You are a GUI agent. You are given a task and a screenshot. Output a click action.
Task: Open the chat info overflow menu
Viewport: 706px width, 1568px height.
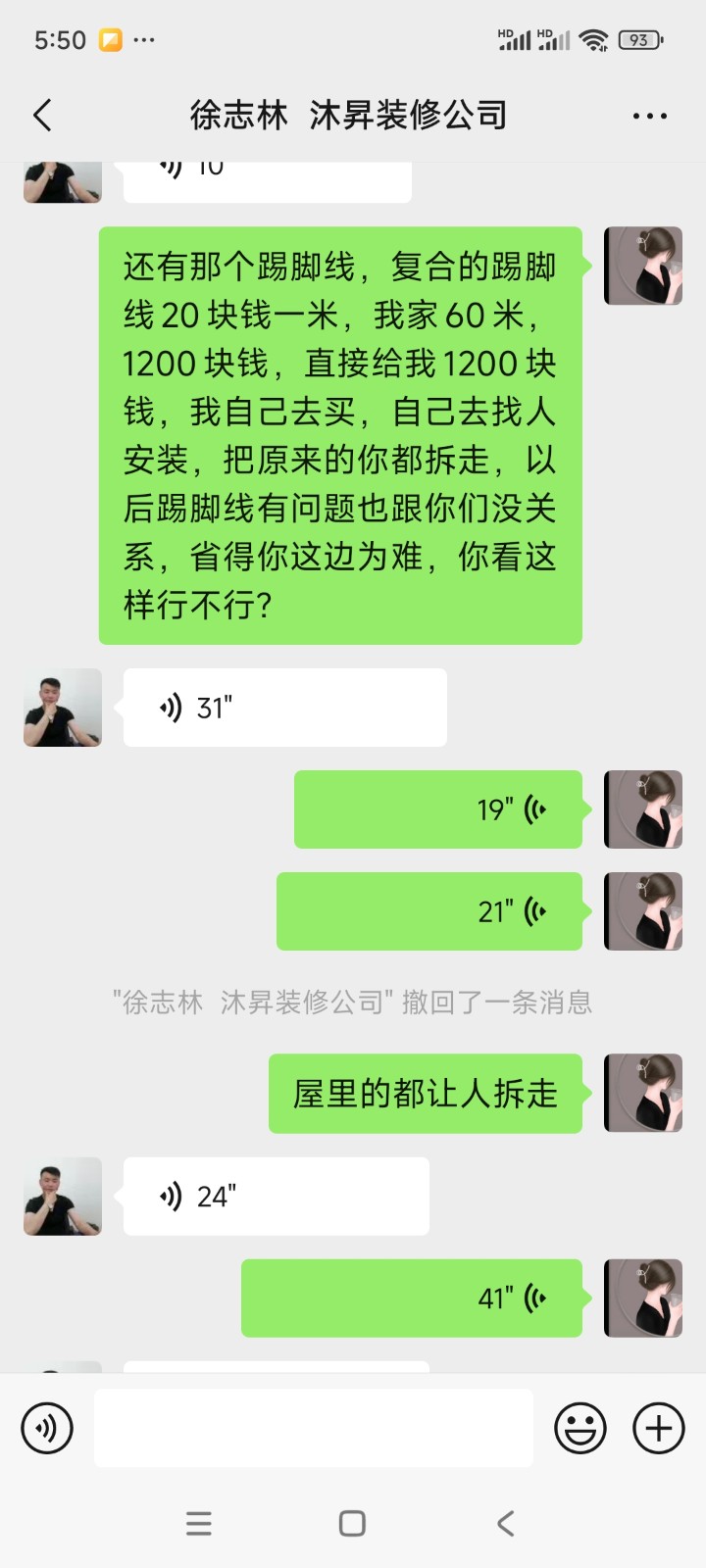pyautogui.click(x=649, y=116)
